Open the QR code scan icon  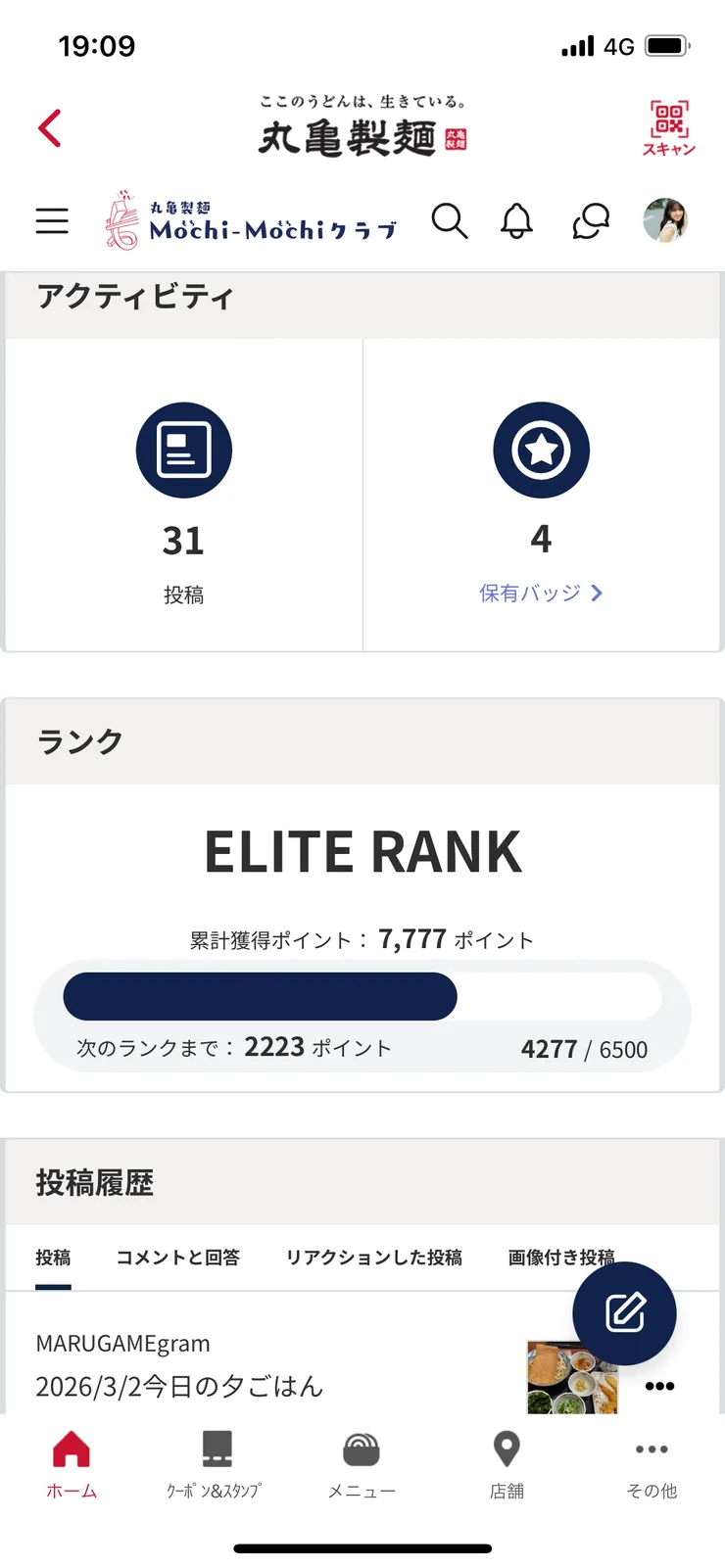point(667,127)
